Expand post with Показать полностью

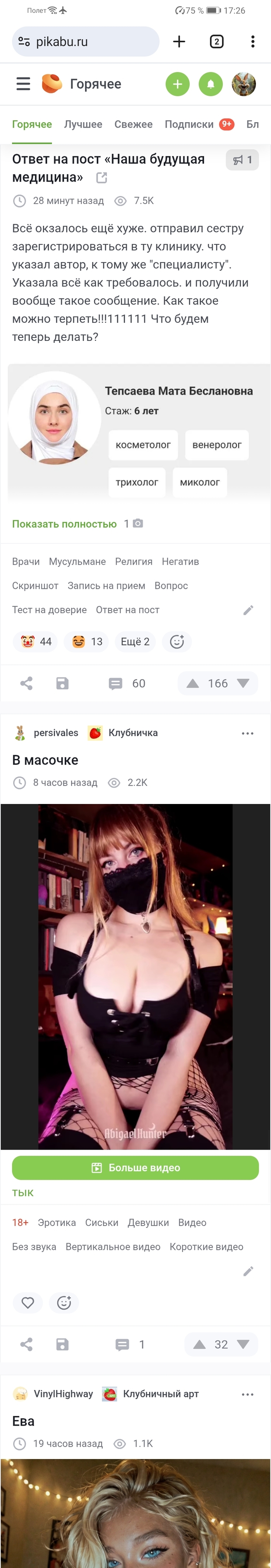64,524
